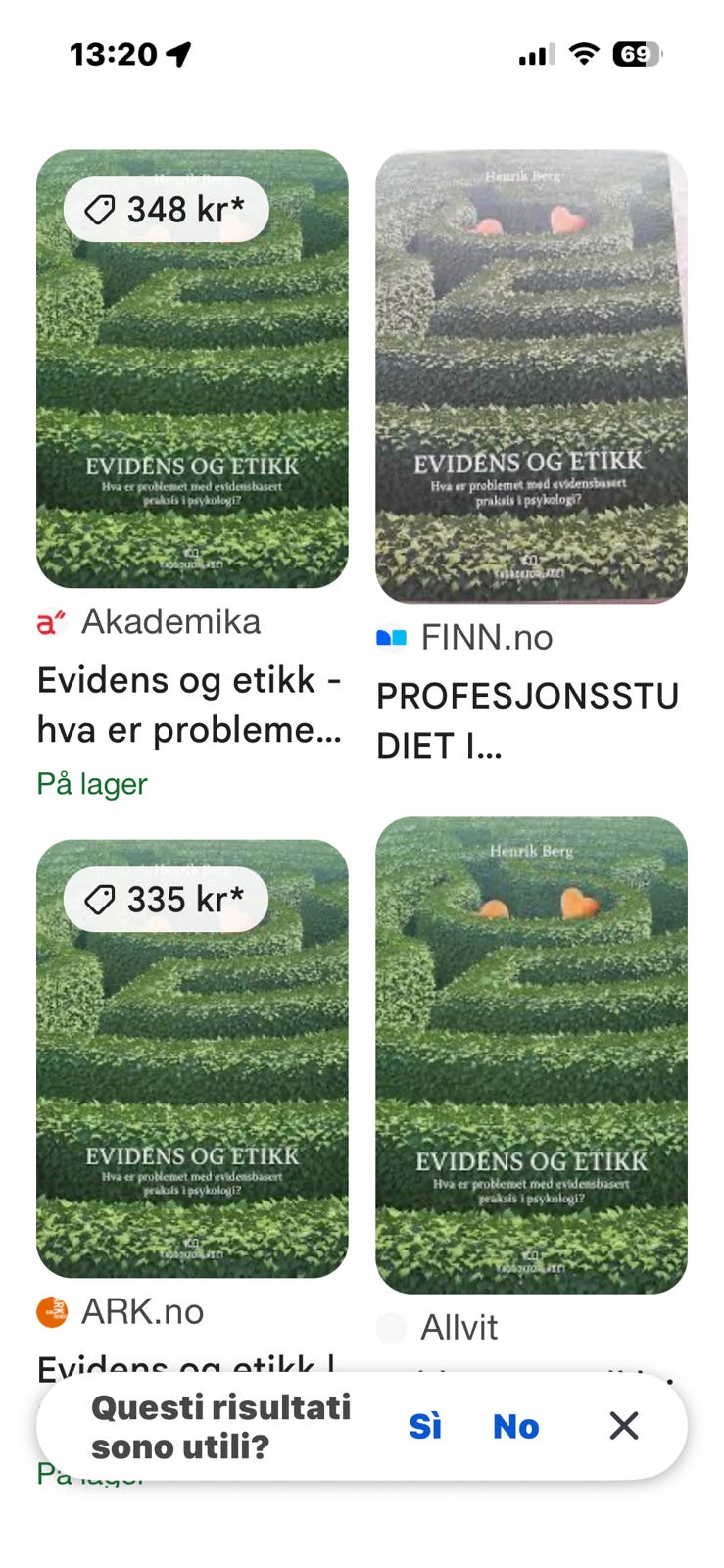The image size is (724, 1568).
Task: Open the Akademika book result for 348 kr
Action: tap(192, 368)
